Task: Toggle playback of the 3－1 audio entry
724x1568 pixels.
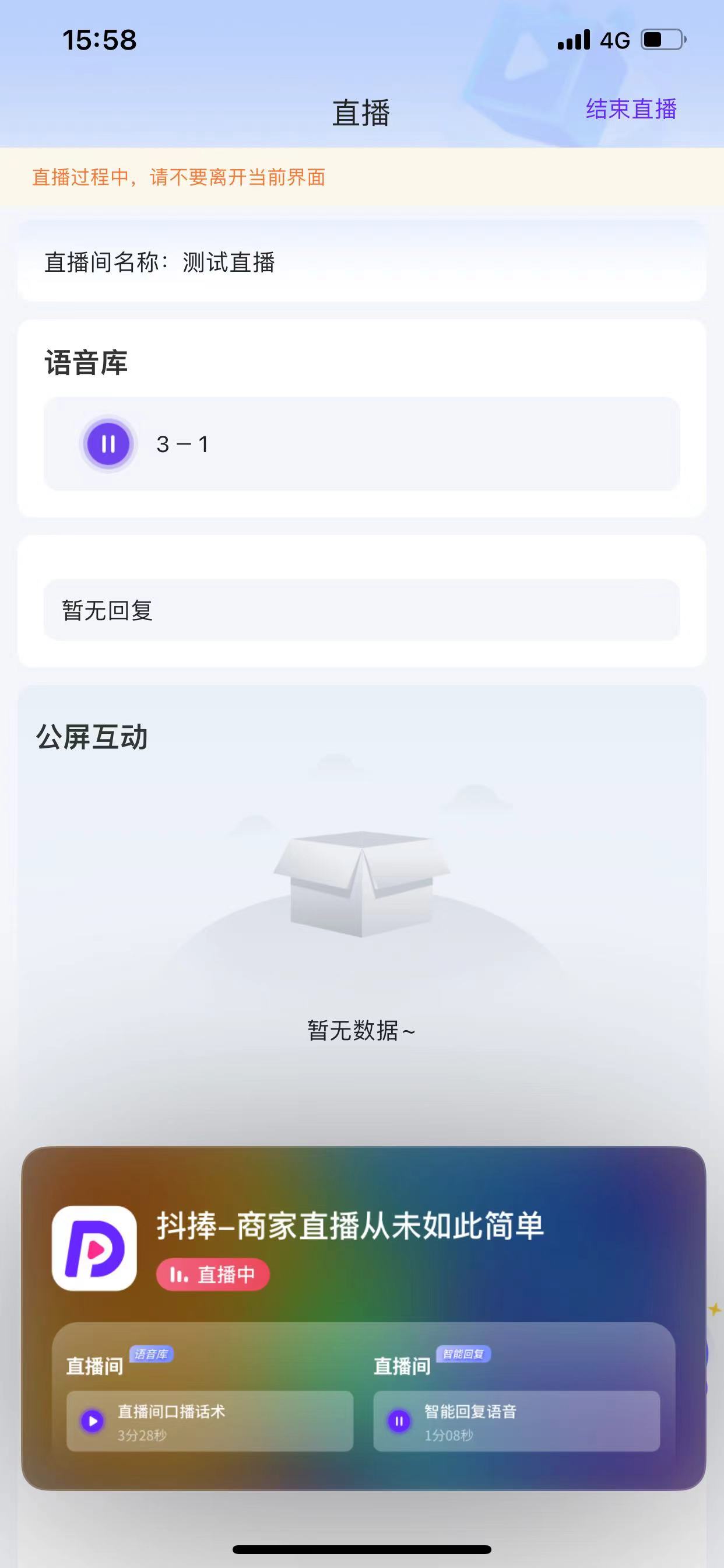Action: 107,444
